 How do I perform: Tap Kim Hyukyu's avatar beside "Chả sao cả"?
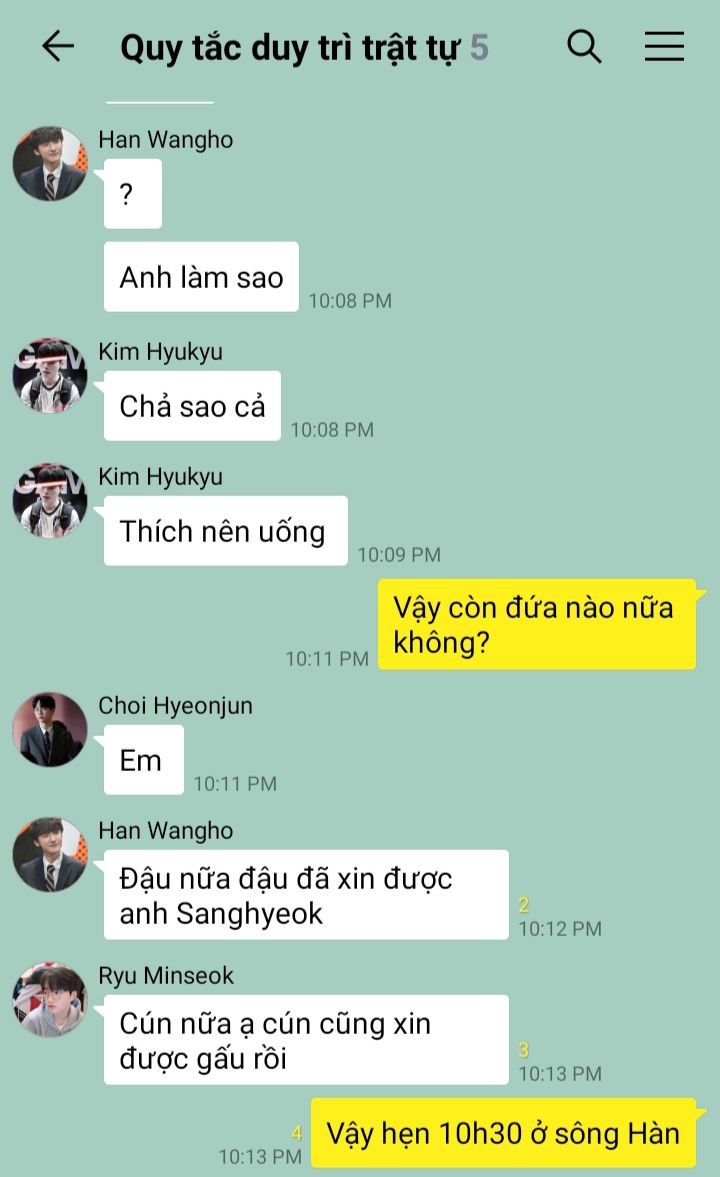pyautogui.click(x=50, y=375)
